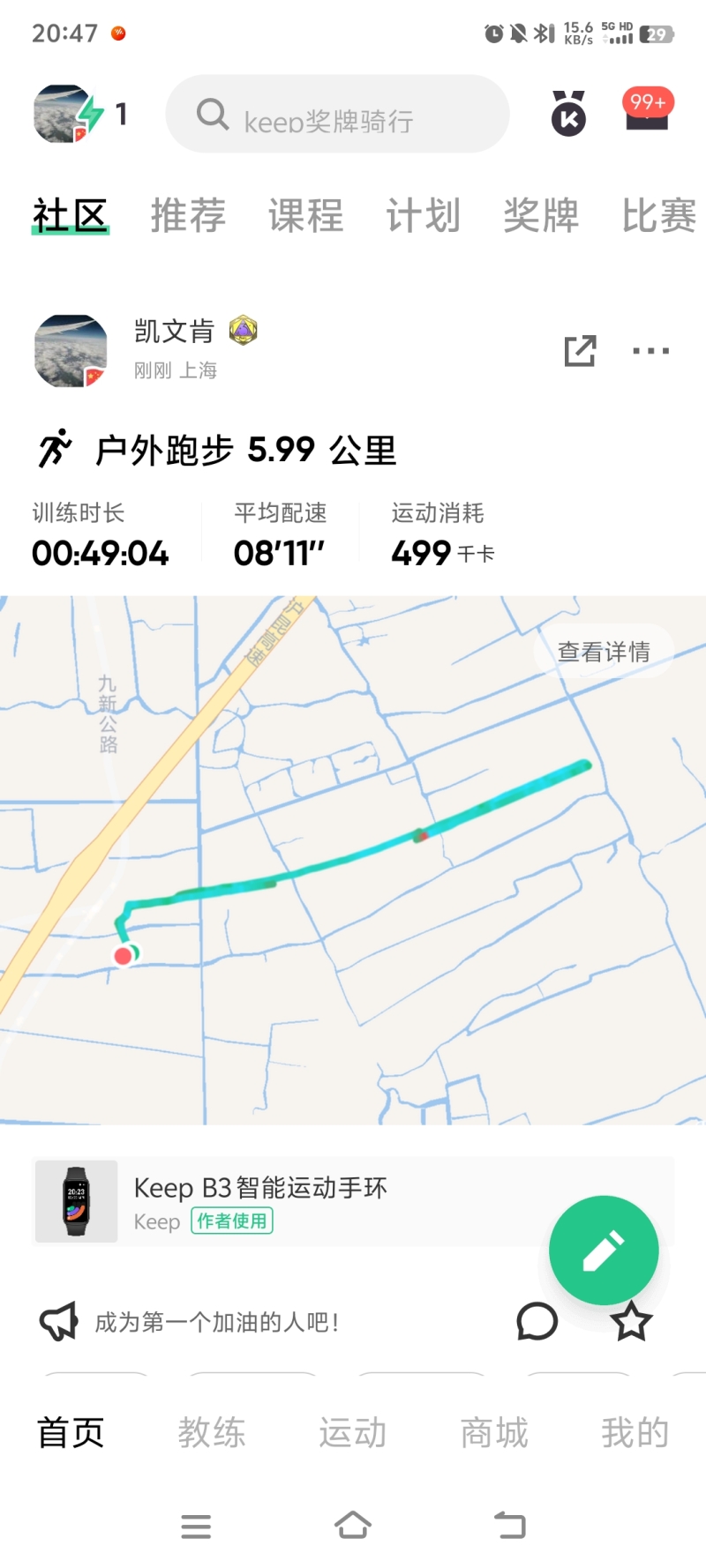
Task: Tap 查看详情 on the route map
Action: coord(604,652)
